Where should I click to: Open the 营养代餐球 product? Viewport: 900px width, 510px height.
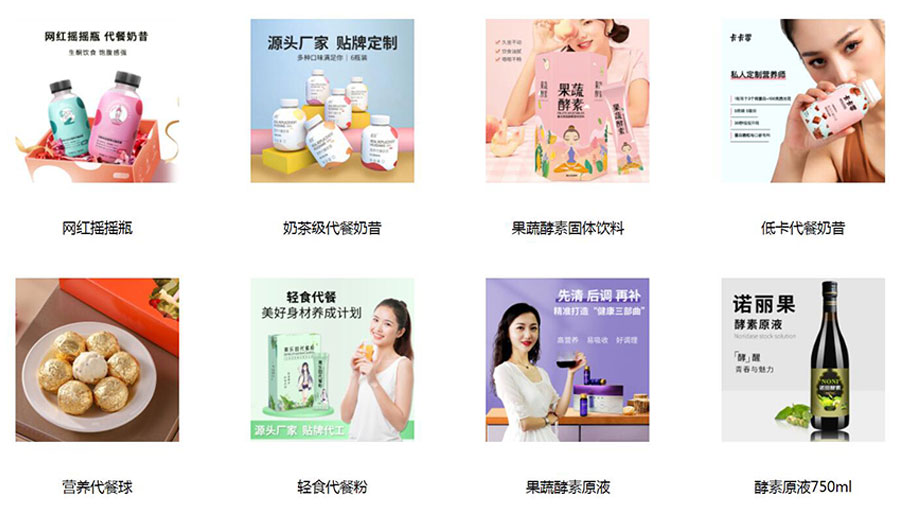point(97,360)
